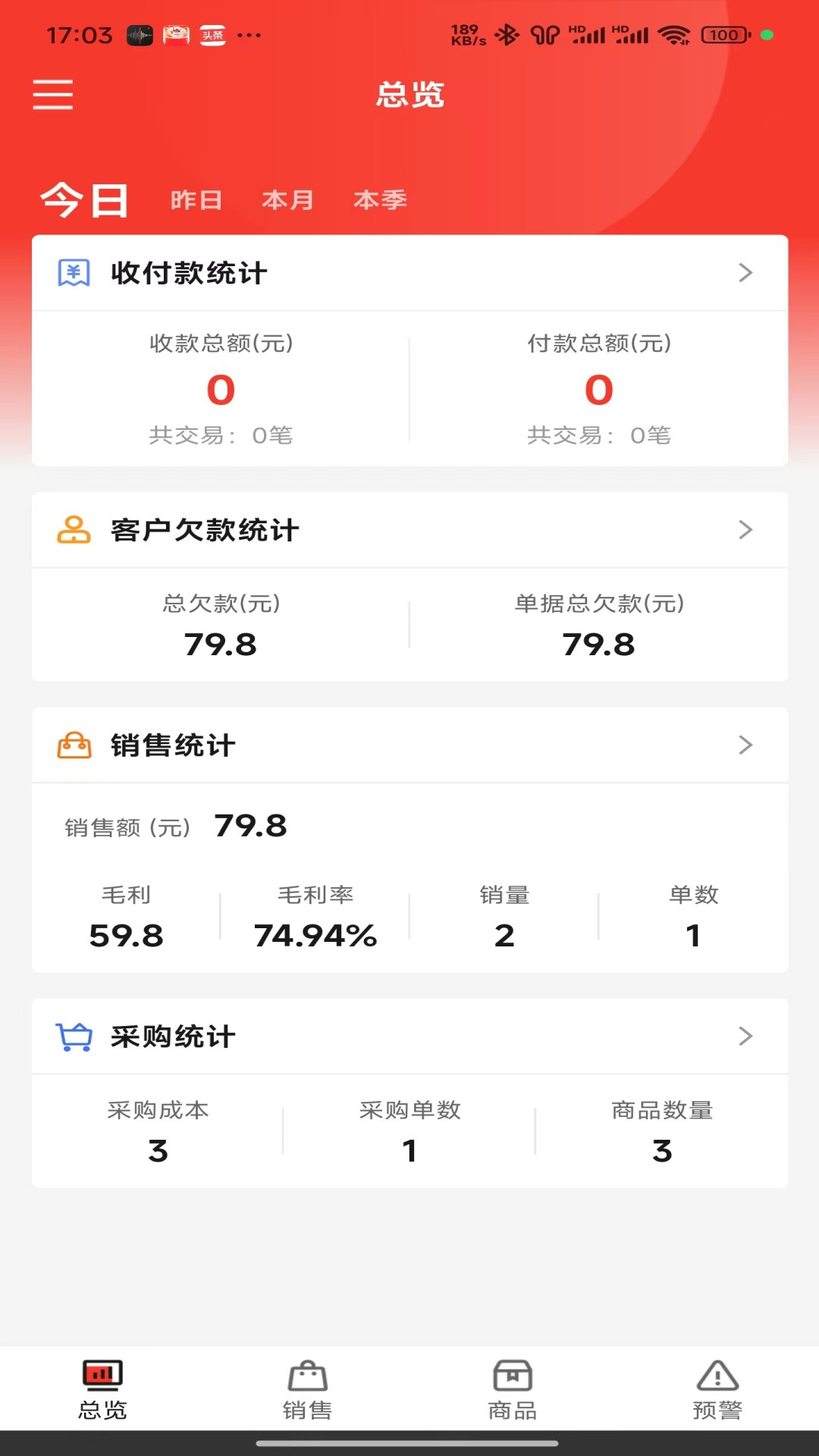Select the 本季 (This Quarter) tab
This screenshot has width=819, height=1456.
(x=380, y=199)
